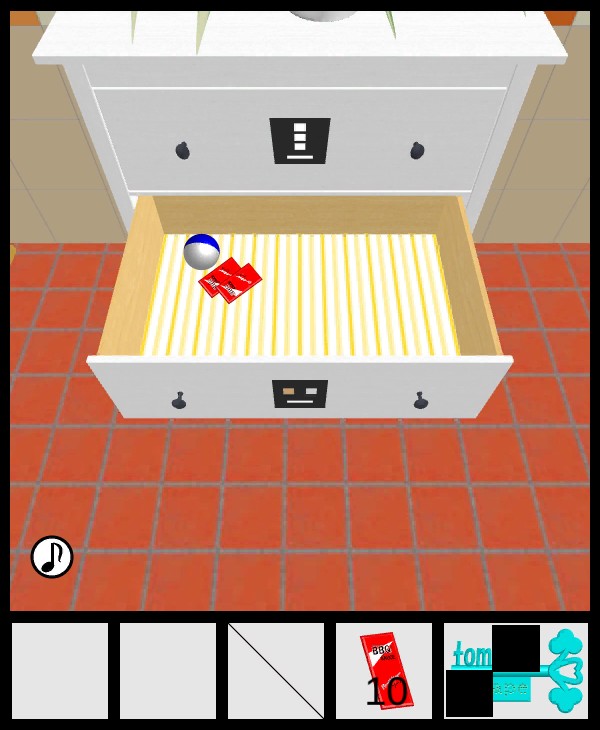Tap the open drawer's front black panel
The height and width of the screenshot is (730, 600).
click(x=300, y=393)
